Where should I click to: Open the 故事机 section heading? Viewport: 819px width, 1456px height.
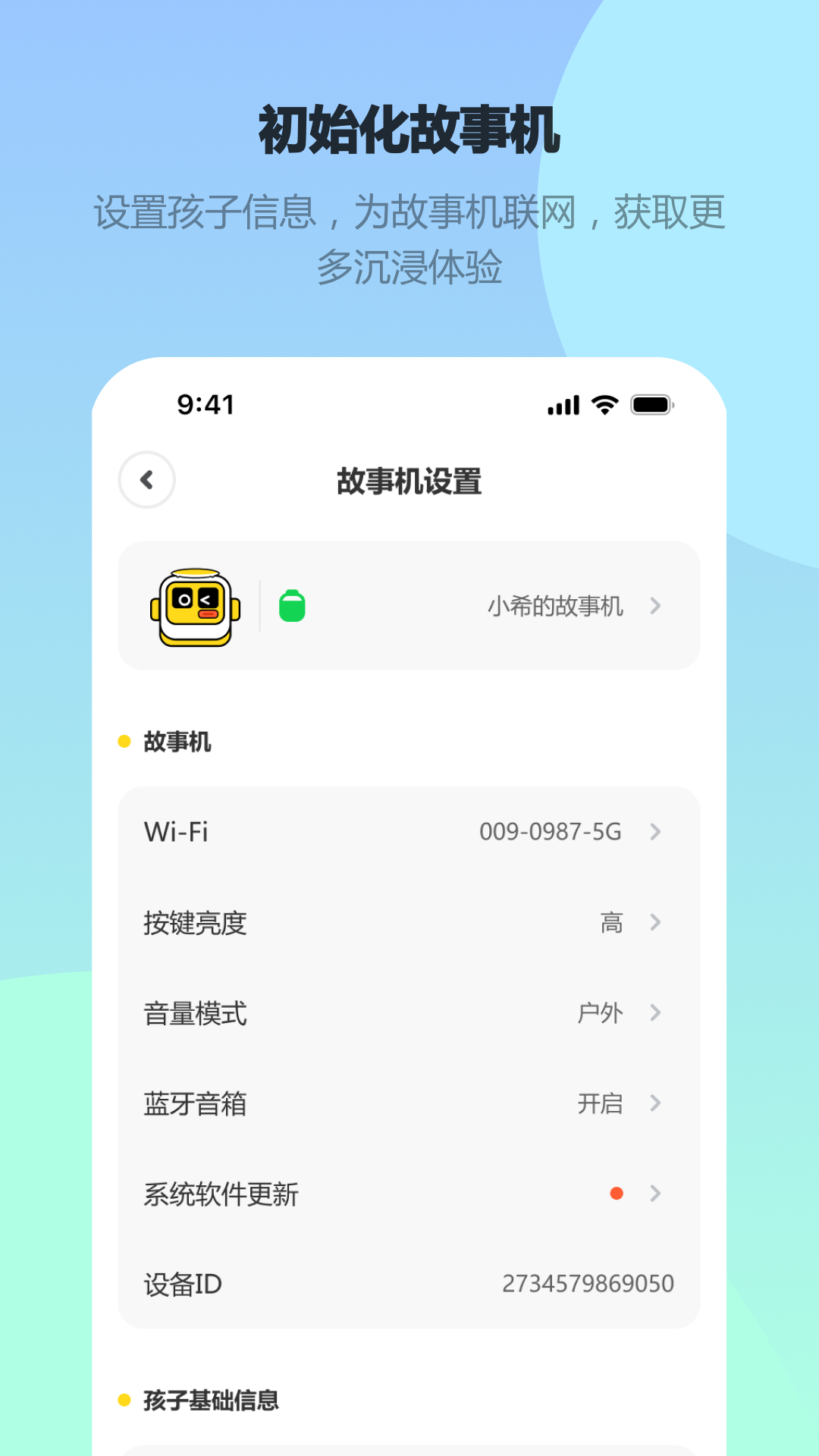[x=176, y=742]
